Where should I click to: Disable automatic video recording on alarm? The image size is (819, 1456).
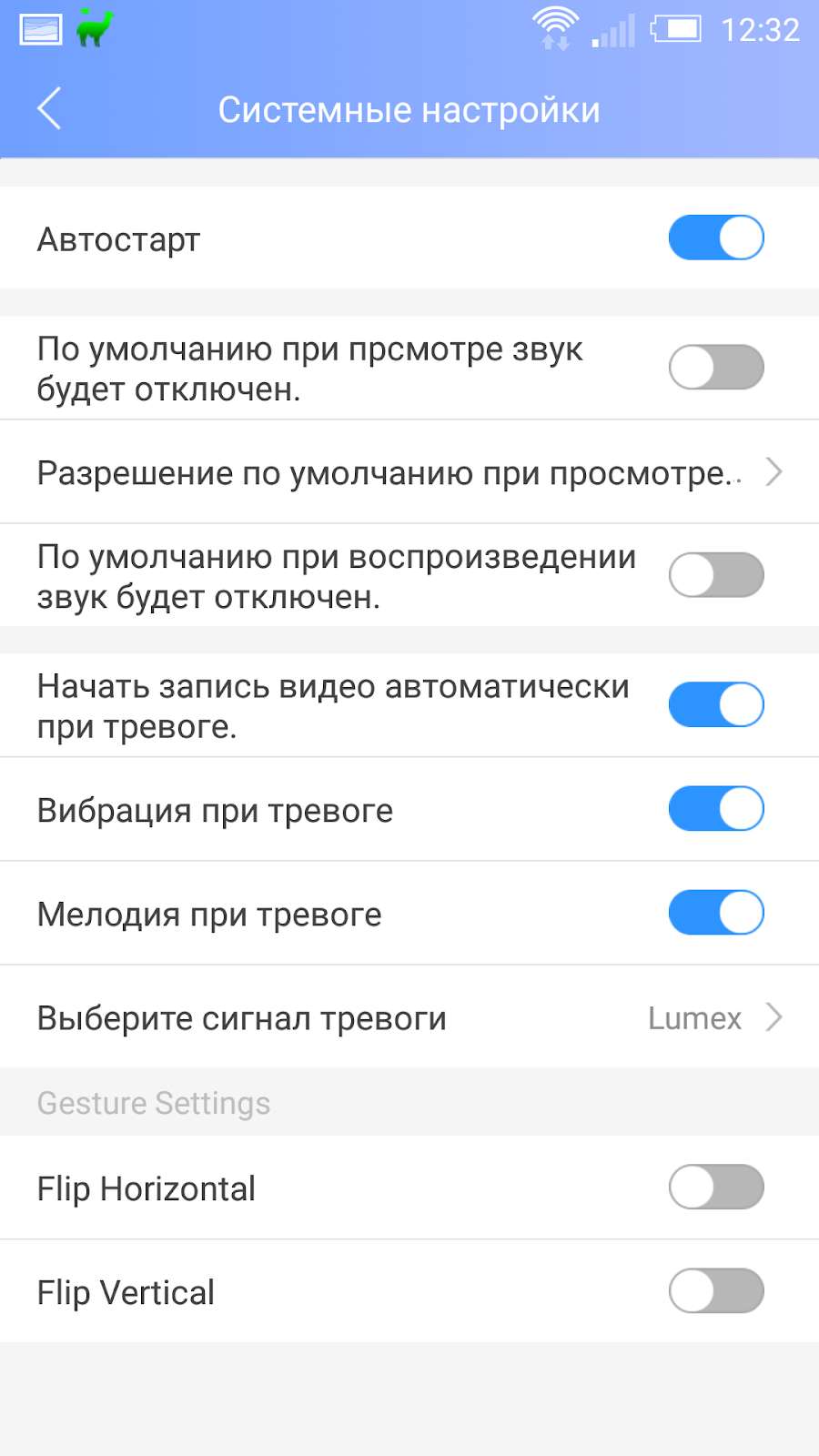tap(715, 705)
